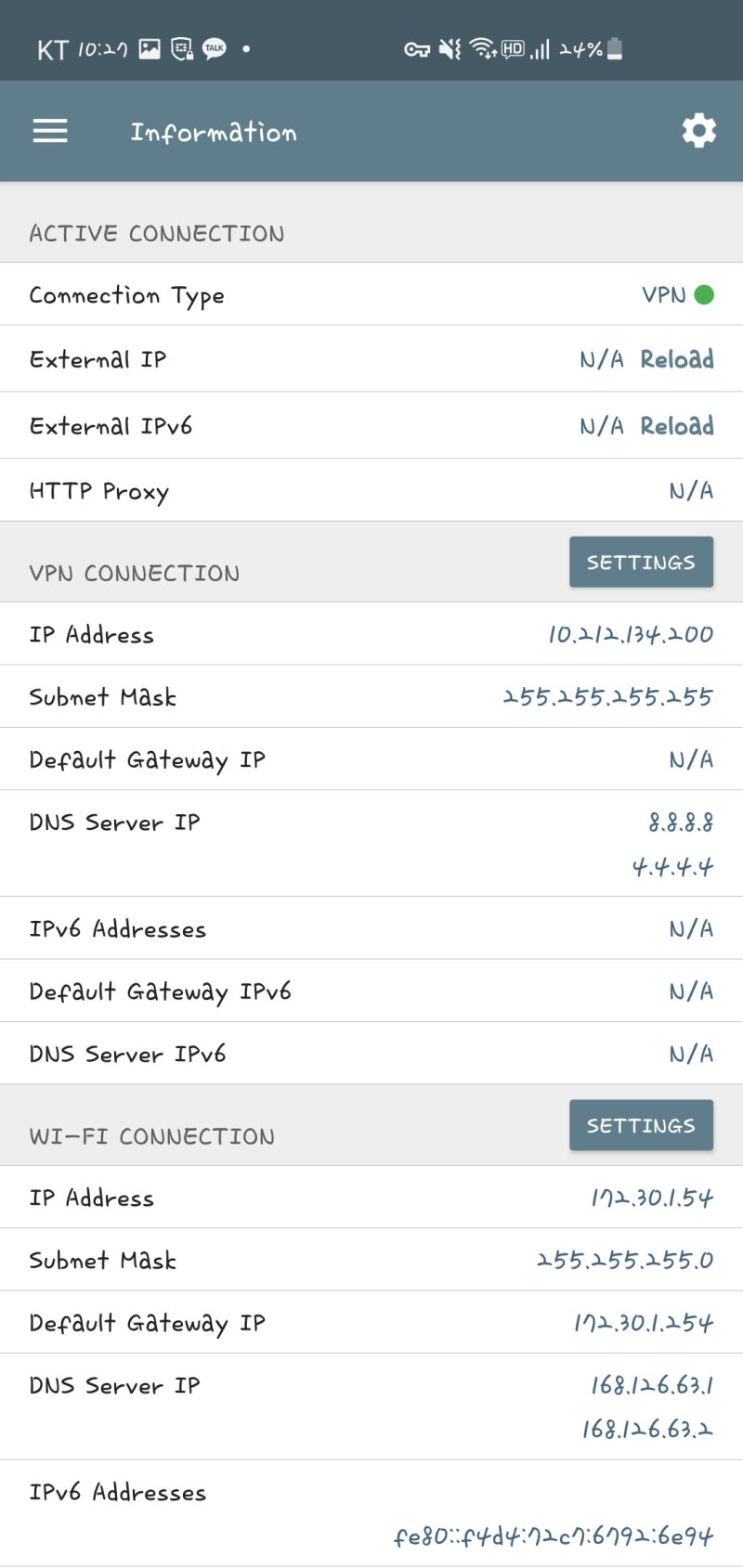Open SETTINGS for the Wi-Fi connection
Viewport: 743px width, 1568px height.
(x=641, y=1124)
